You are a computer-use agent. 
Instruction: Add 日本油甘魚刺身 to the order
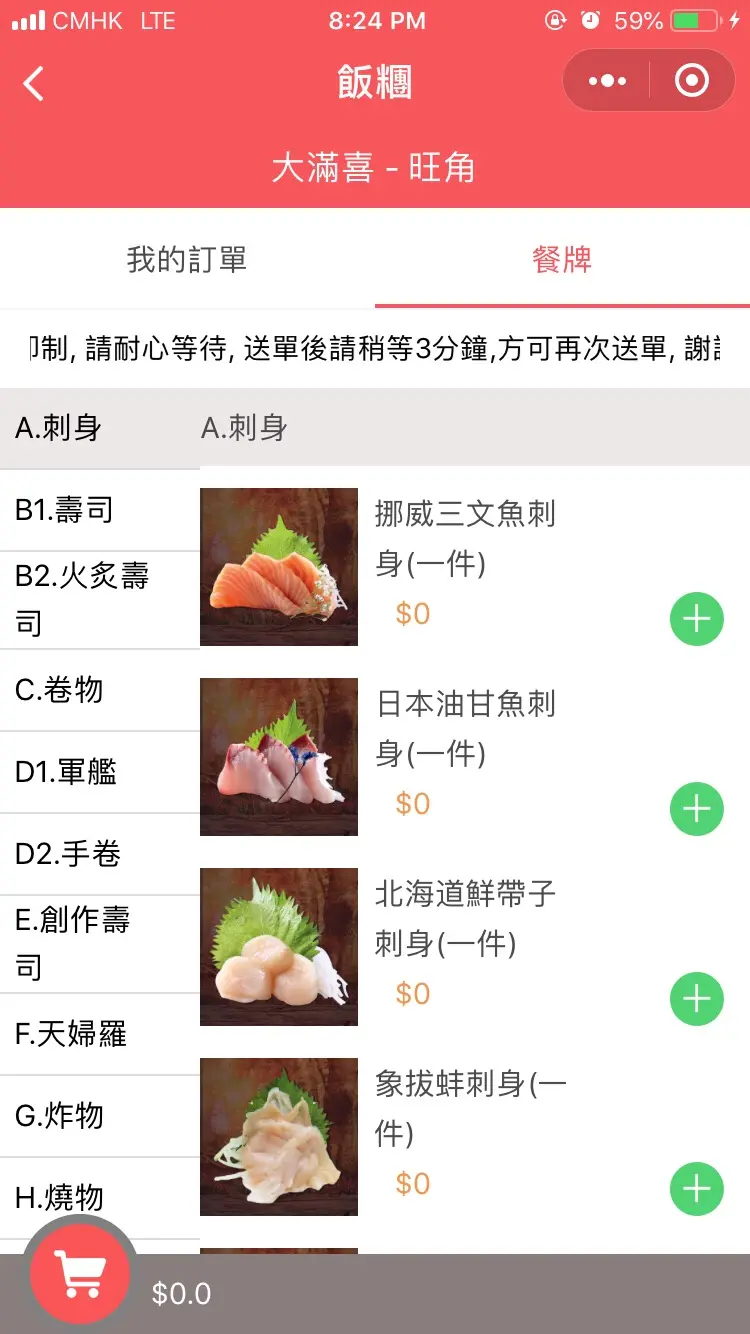point(696,809)
